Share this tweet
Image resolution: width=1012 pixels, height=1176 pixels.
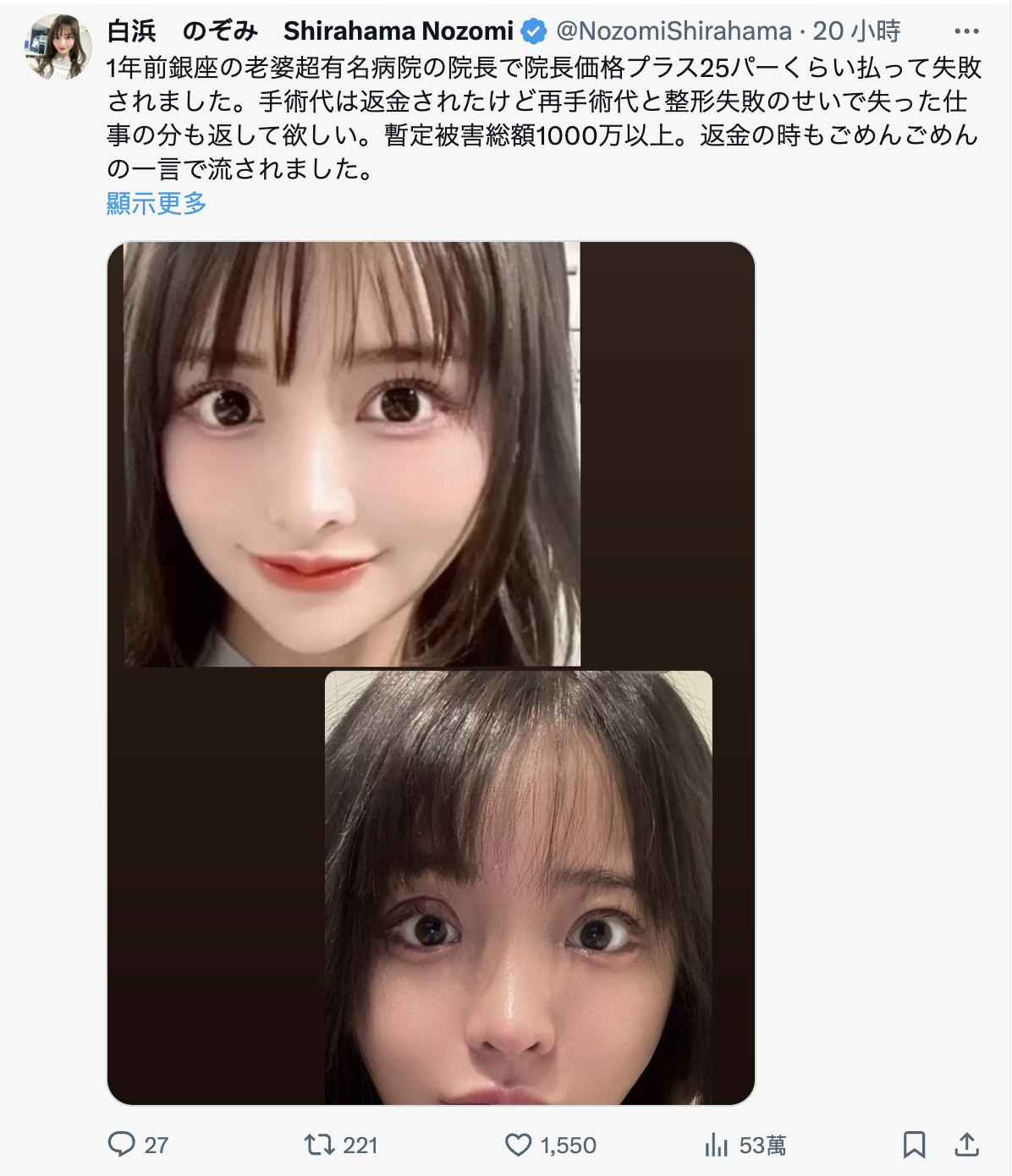click(x=966, y=1145)
